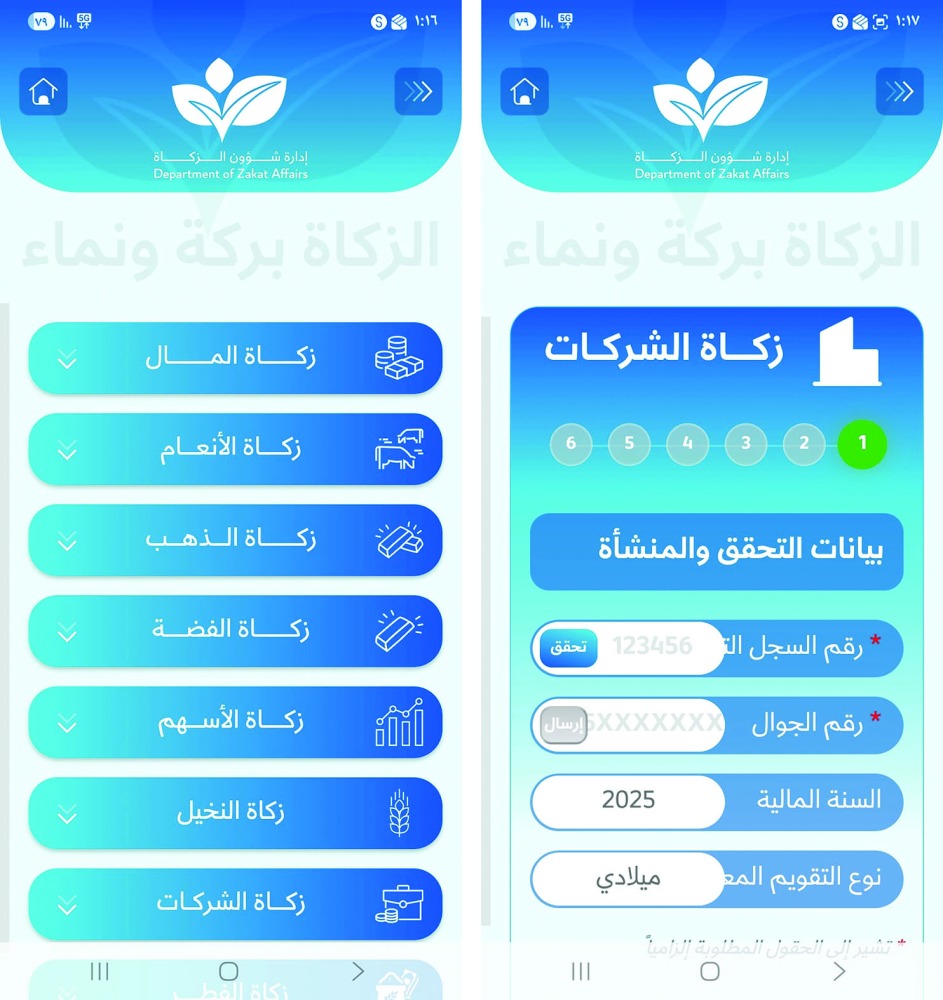Open the home icon on the right screen
The height and width of the screenshot is (1000, 943).
[x=525, y=91]
